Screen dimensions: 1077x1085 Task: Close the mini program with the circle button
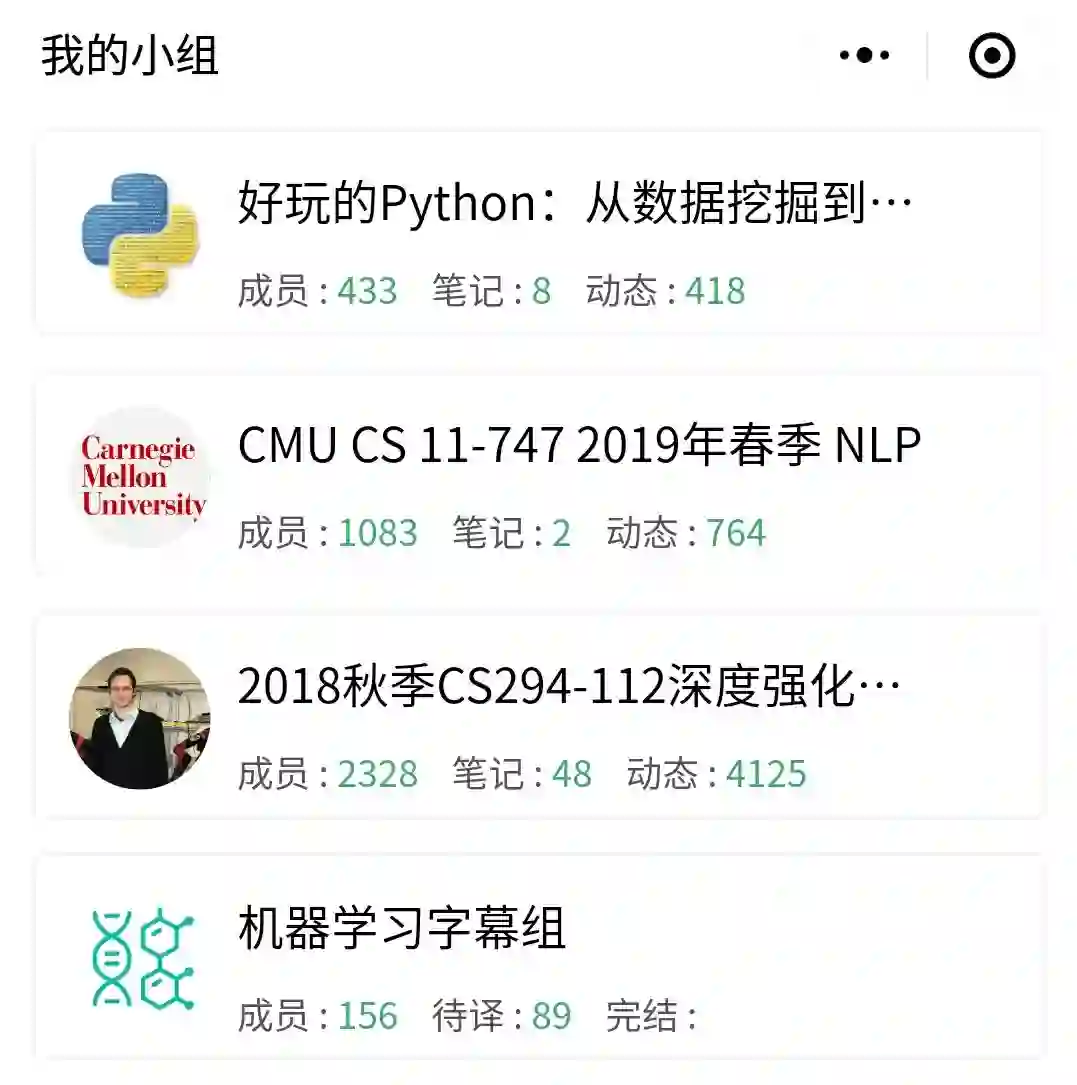pyautogui.click(x=991, y=56)
